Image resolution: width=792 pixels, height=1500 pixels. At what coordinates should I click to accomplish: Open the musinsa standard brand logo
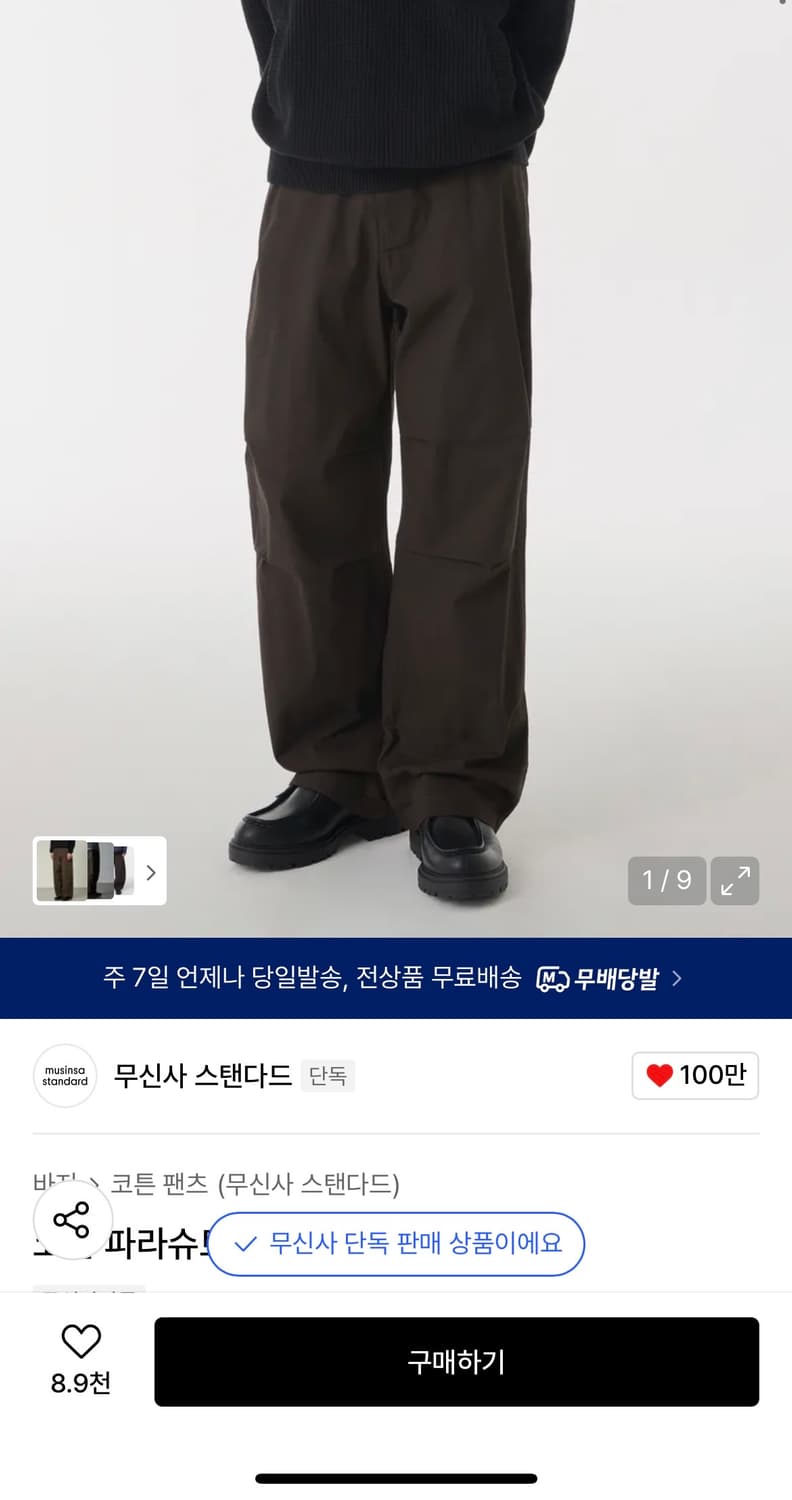64,1076
